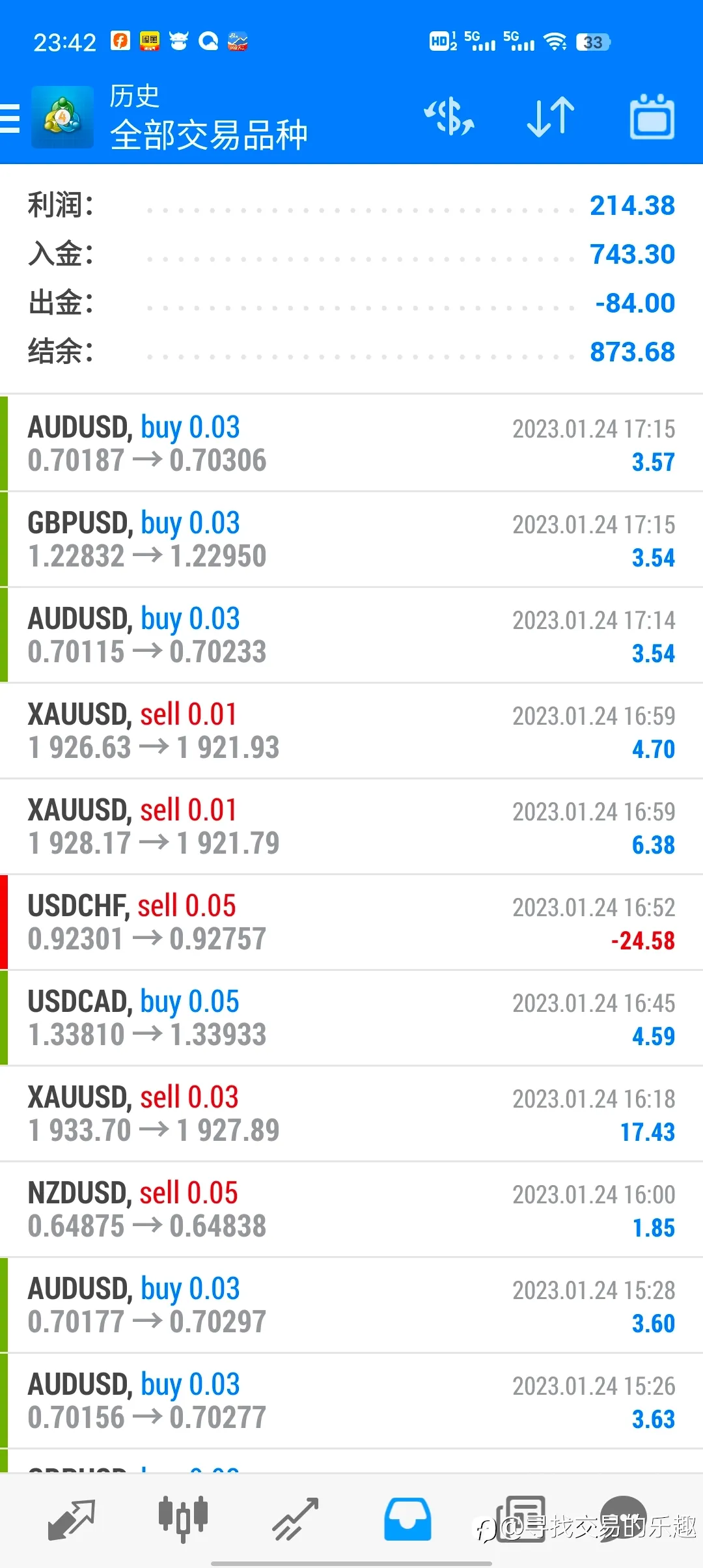
Task: Select the history inbox tab
Action: pyautogui.click(x=407, y=1520)
